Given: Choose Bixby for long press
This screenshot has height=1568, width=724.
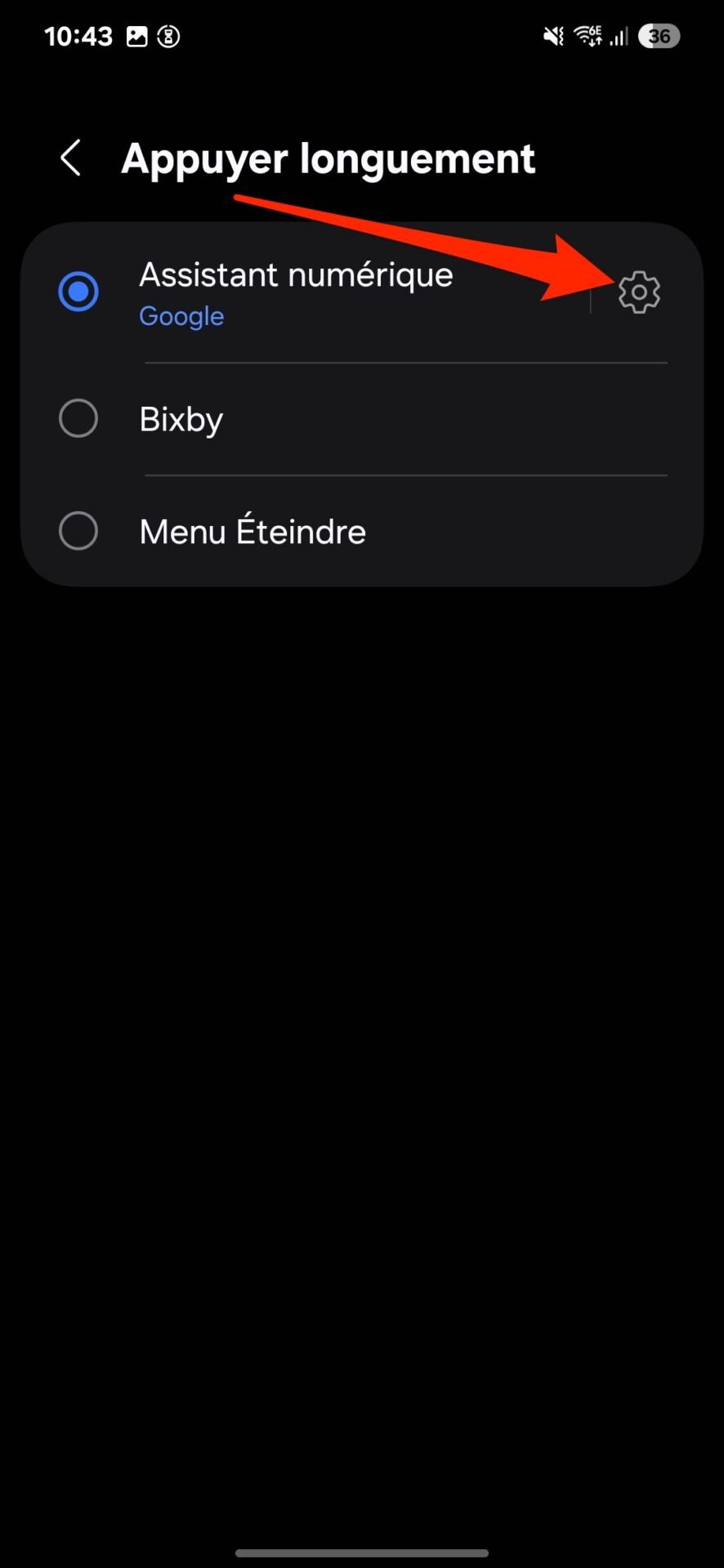Looking at the screenshot, I should [362, 419].
